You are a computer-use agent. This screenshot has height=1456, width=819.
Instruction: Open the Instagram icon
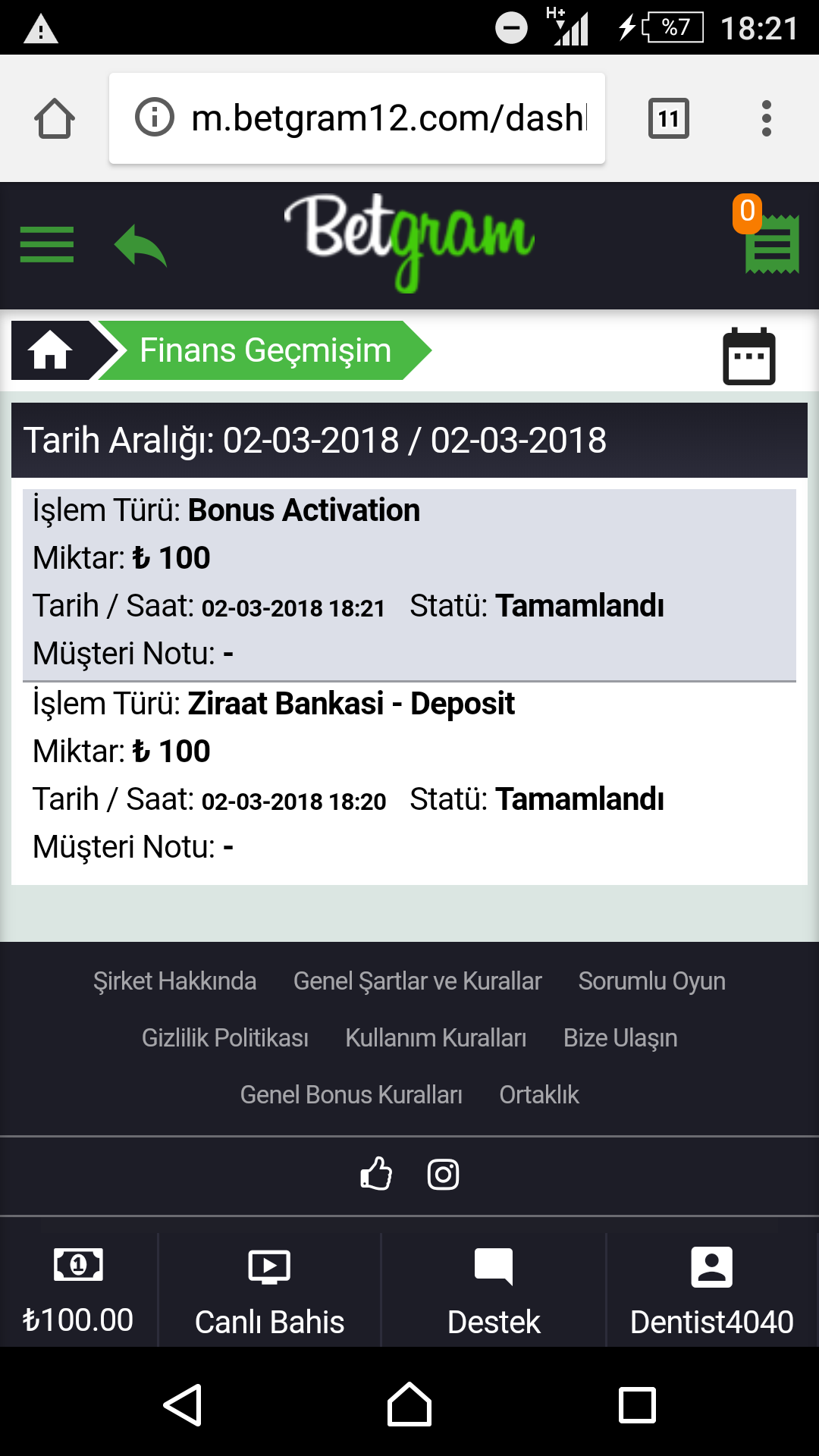(444, 1175)
